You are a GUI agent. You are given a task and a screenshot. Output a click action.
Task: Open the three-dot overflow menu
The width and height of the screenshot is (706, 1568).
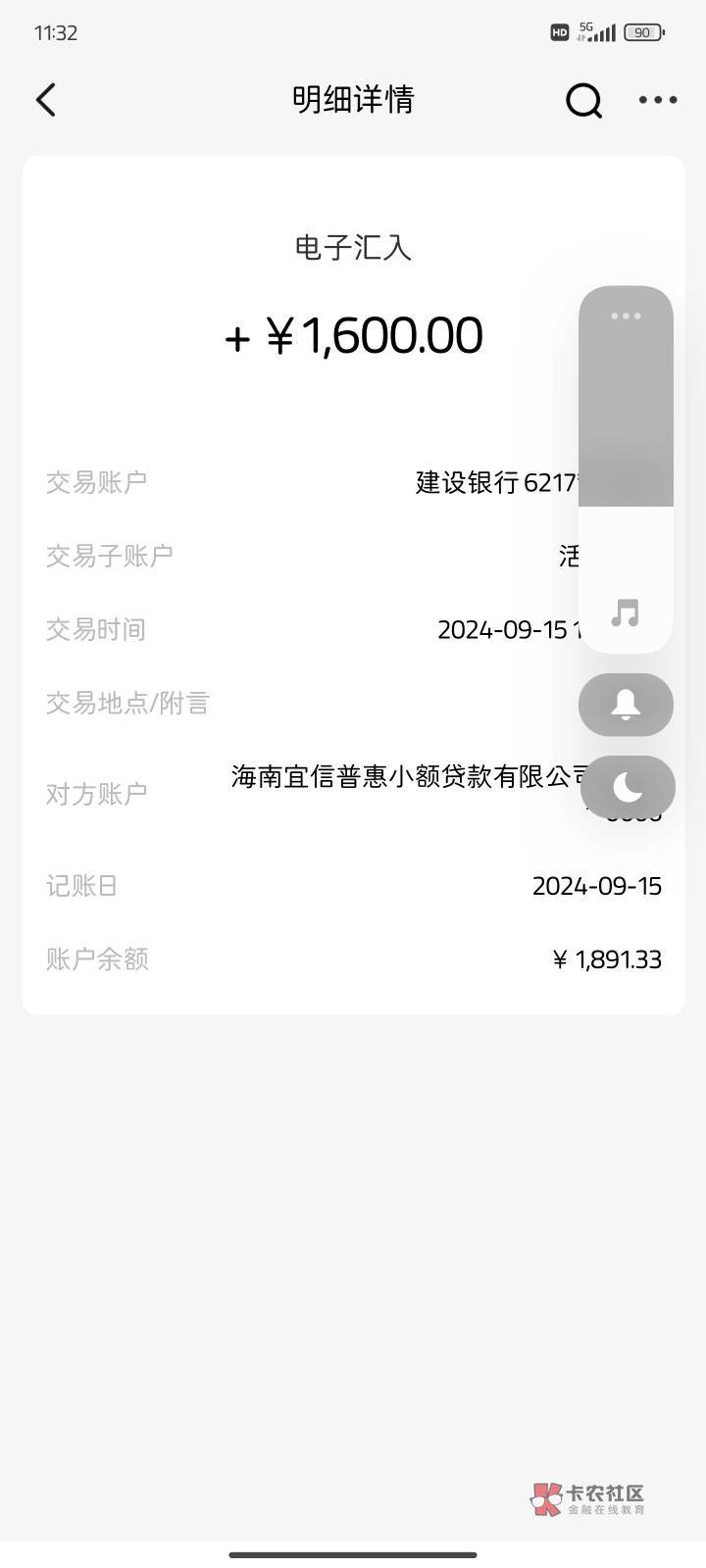pyautogui.click(x=657, y=100)
